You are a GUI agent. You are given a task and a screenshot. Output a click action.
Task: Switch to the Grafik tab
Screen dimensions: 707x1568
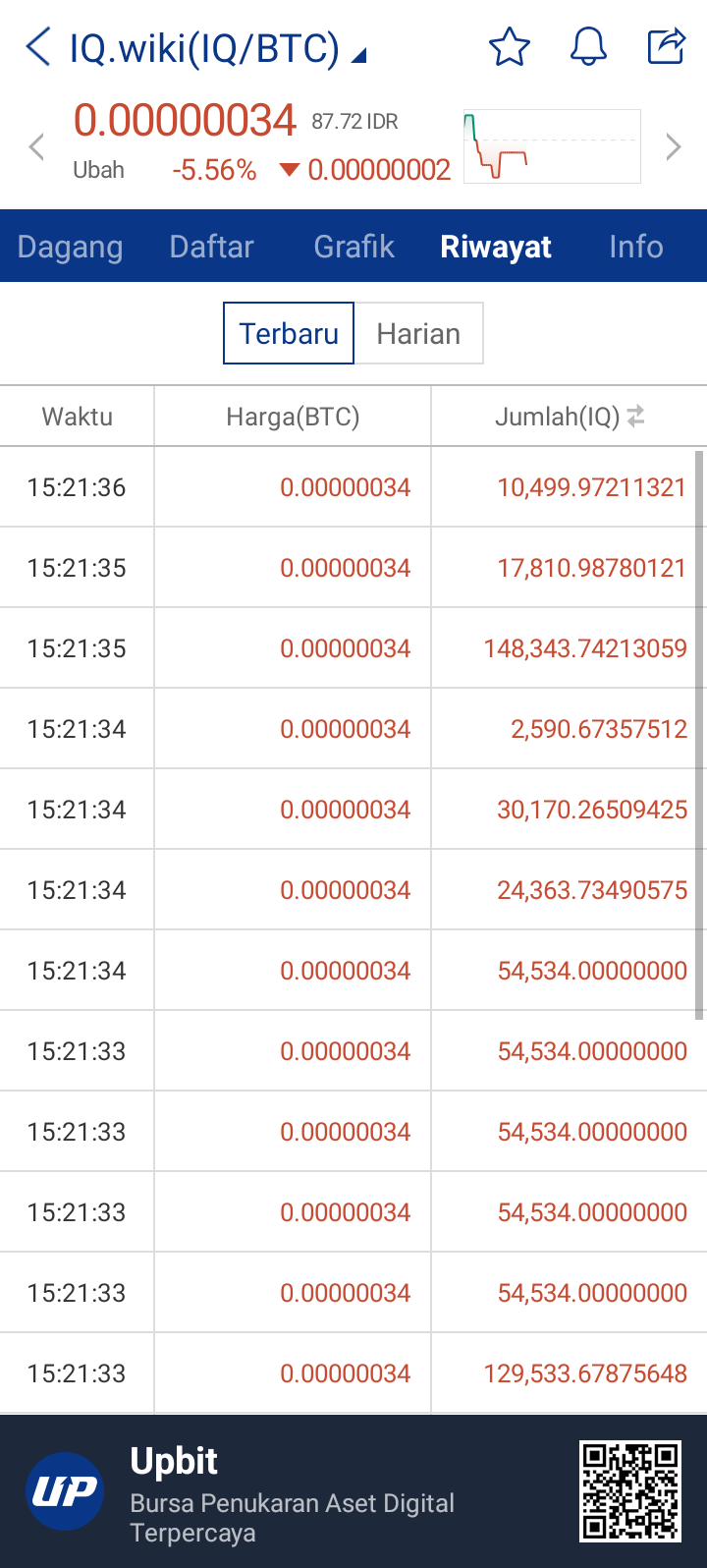[x=353, y=247]
